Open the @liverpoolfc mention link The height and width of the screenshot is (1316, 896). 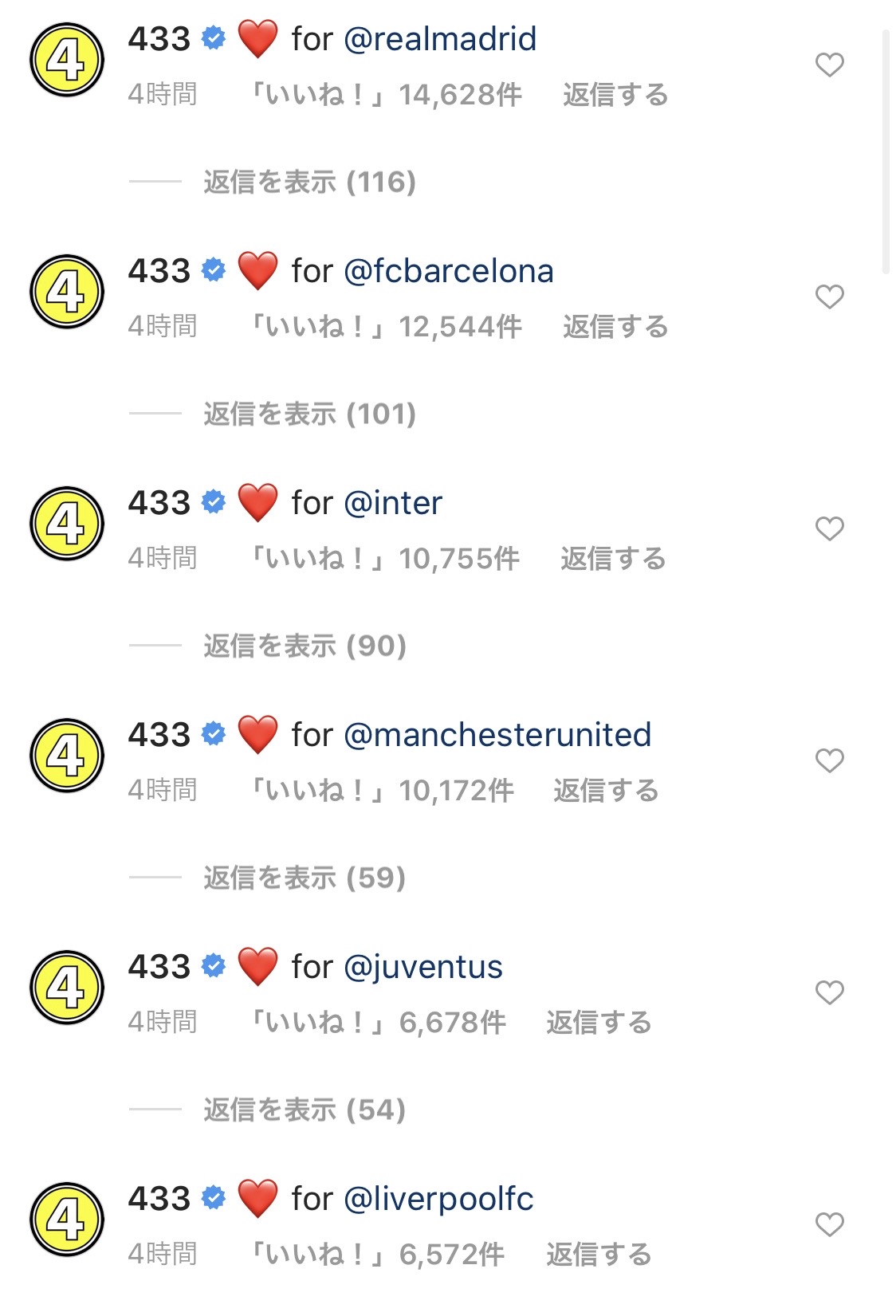438,1199
